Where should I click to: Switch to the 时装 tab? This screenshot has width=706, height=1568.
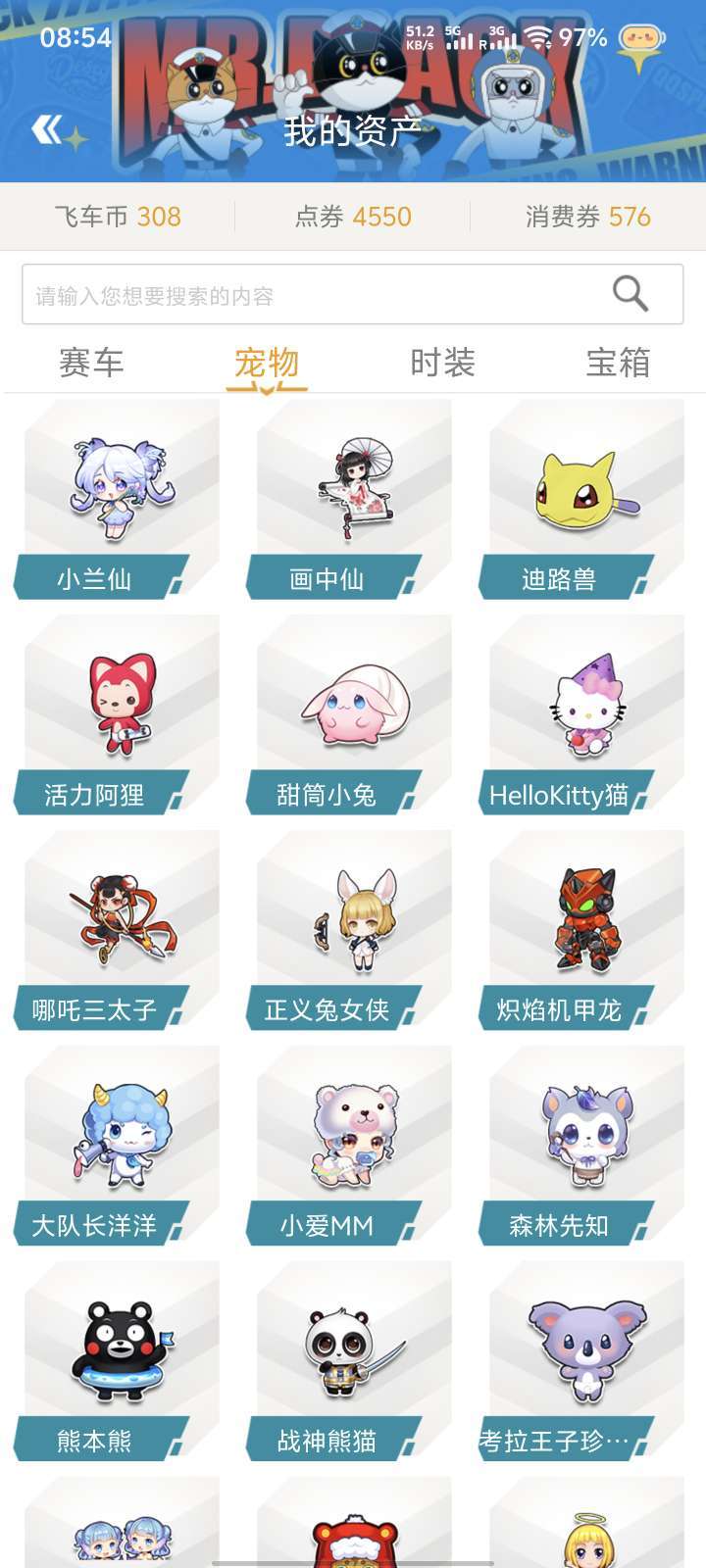[x=442, y=363]
